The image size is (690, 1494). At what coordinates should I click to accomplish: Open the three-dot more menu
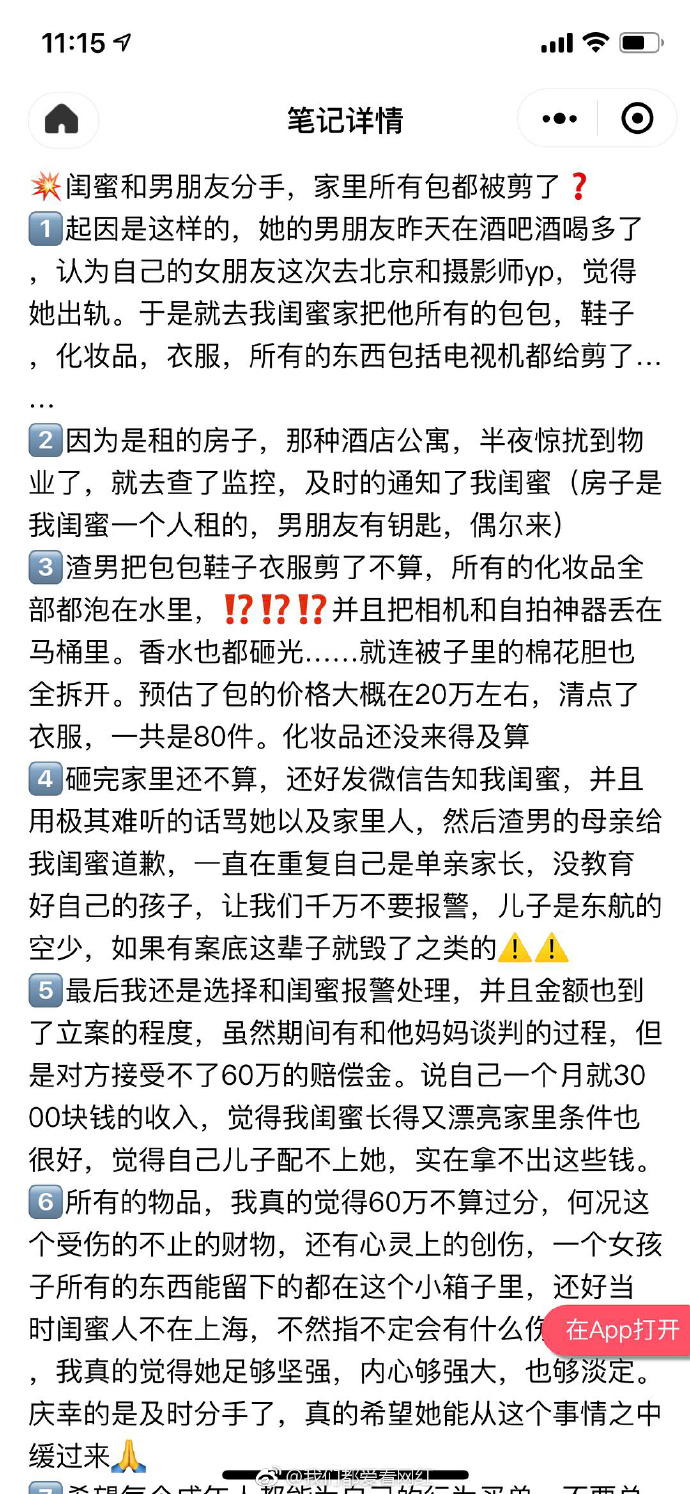[559, 119]
